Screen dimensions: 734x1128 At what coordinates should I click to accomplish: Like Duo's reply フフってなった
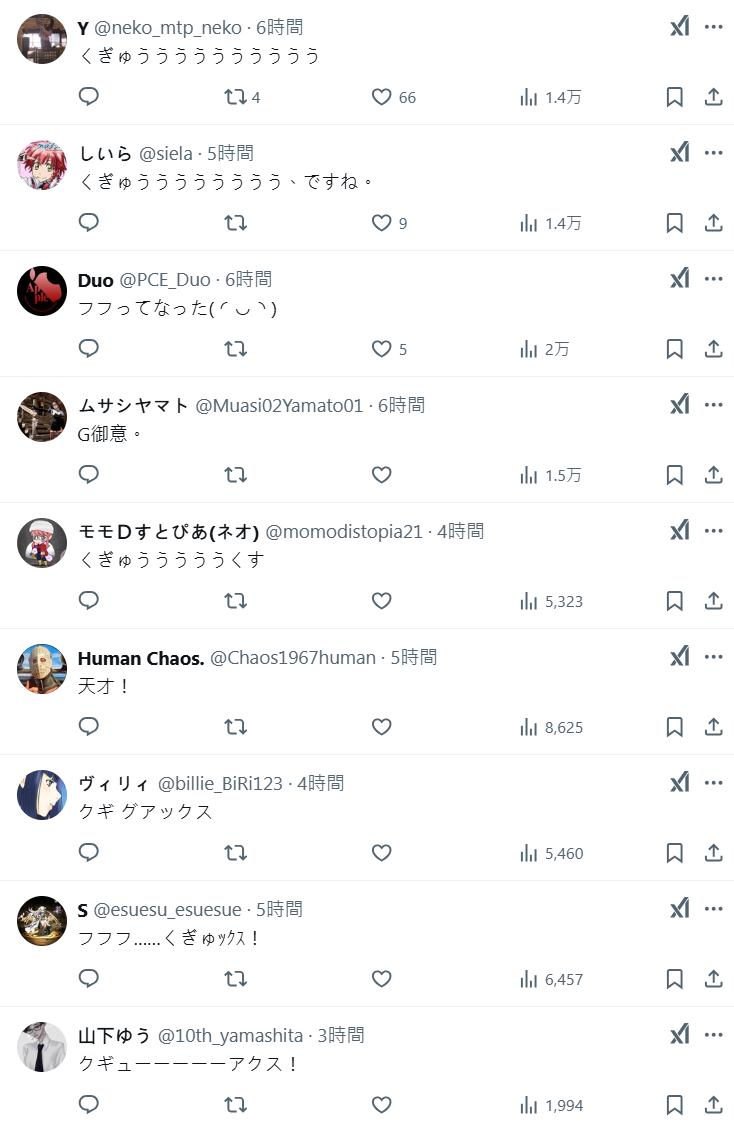point(381,349)
